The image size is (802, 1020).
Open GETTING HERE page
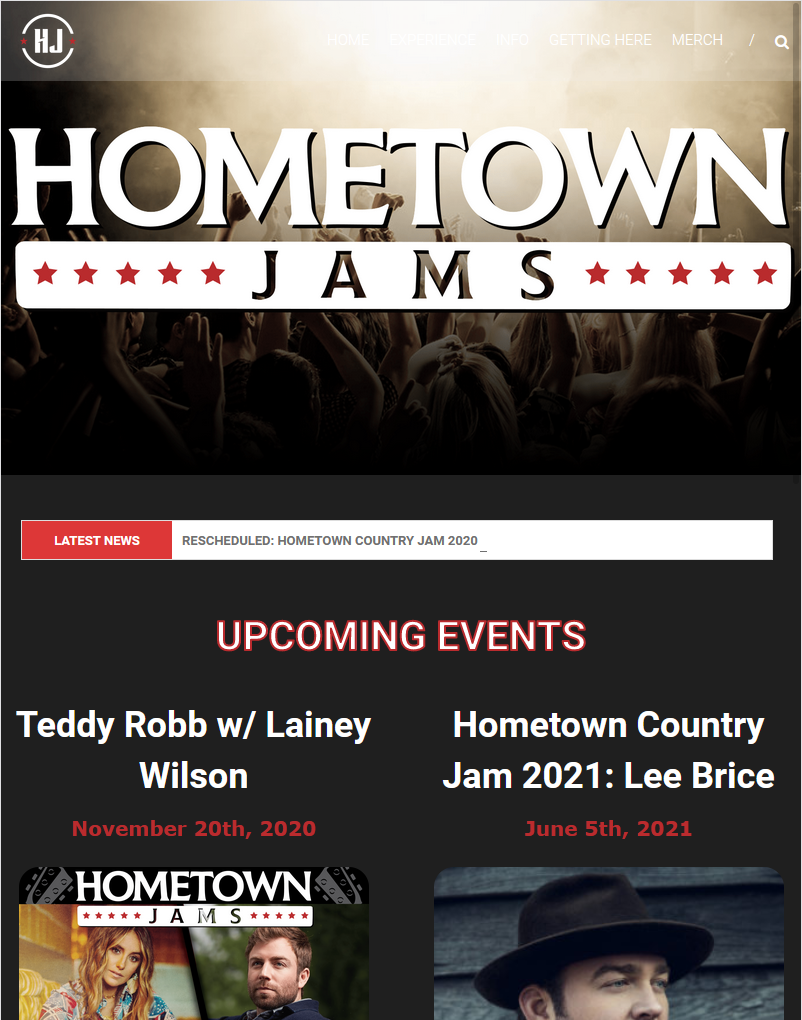600,40
